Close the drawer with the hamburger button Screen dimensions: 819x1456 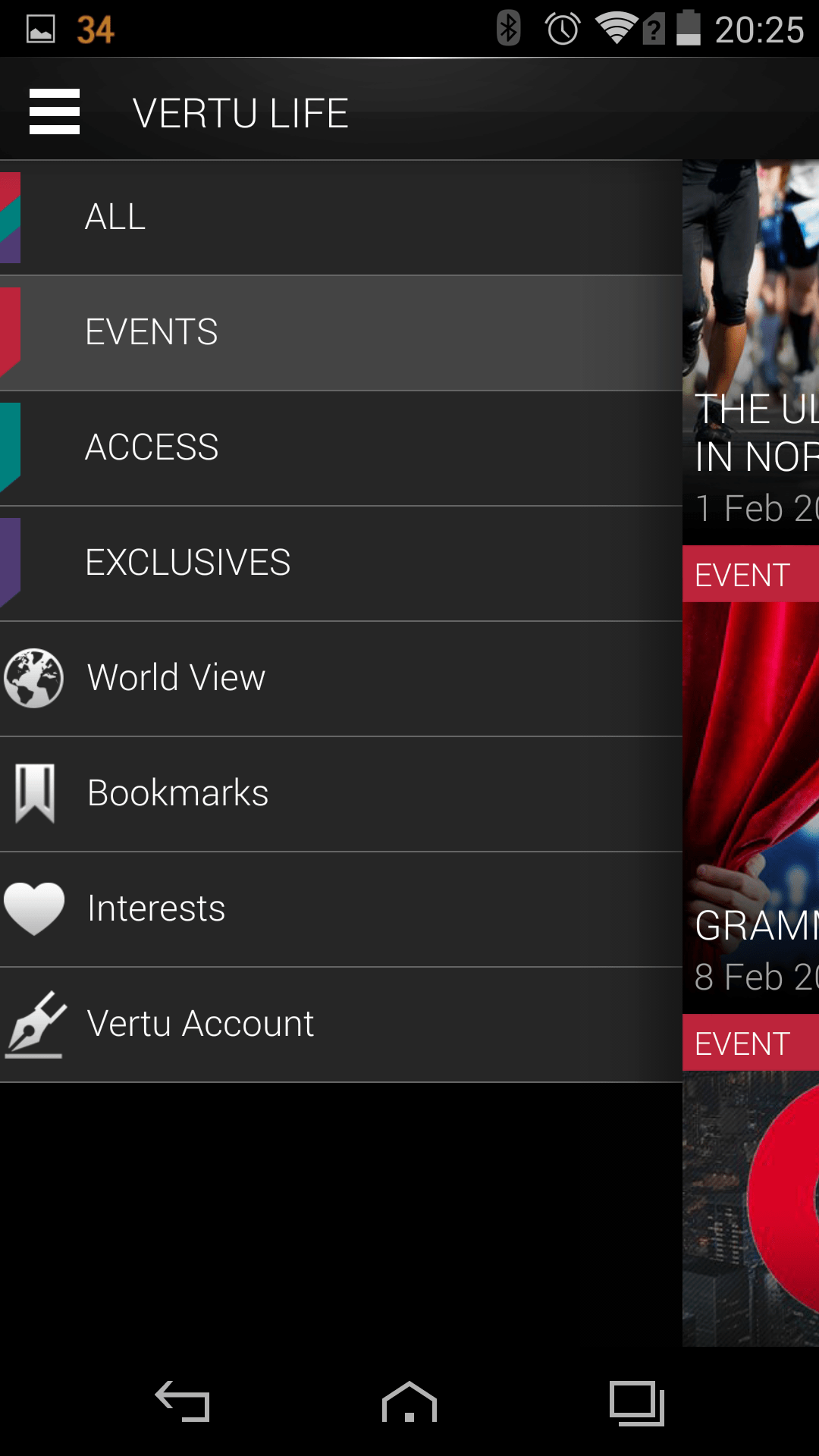coord(54,111)
